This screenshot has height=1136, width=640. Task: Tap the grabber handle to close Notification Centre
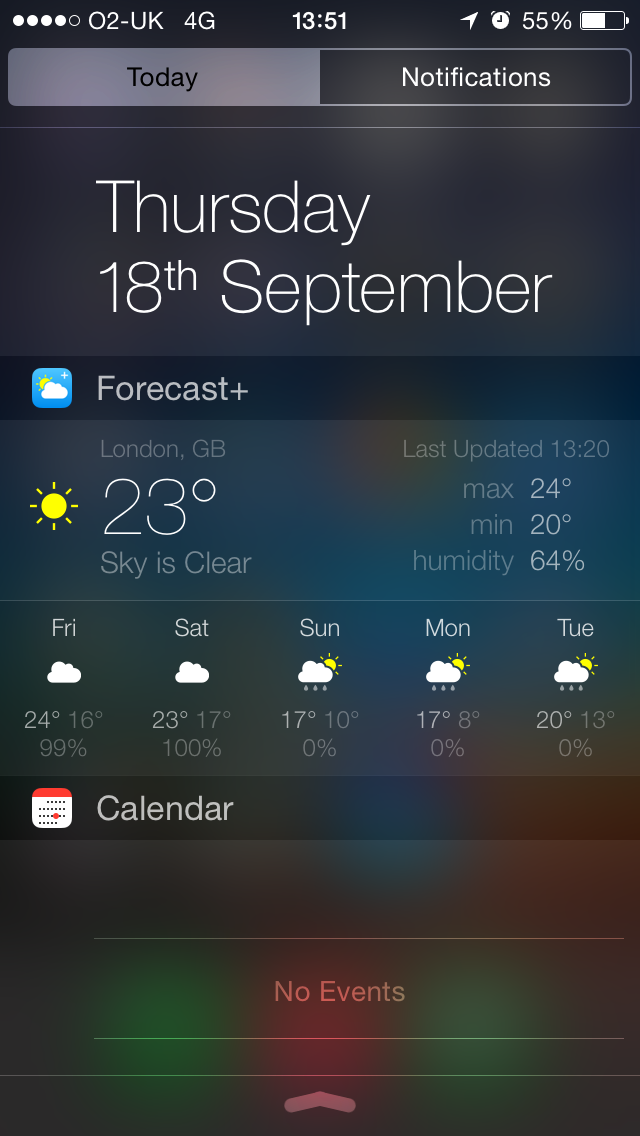320,1104
